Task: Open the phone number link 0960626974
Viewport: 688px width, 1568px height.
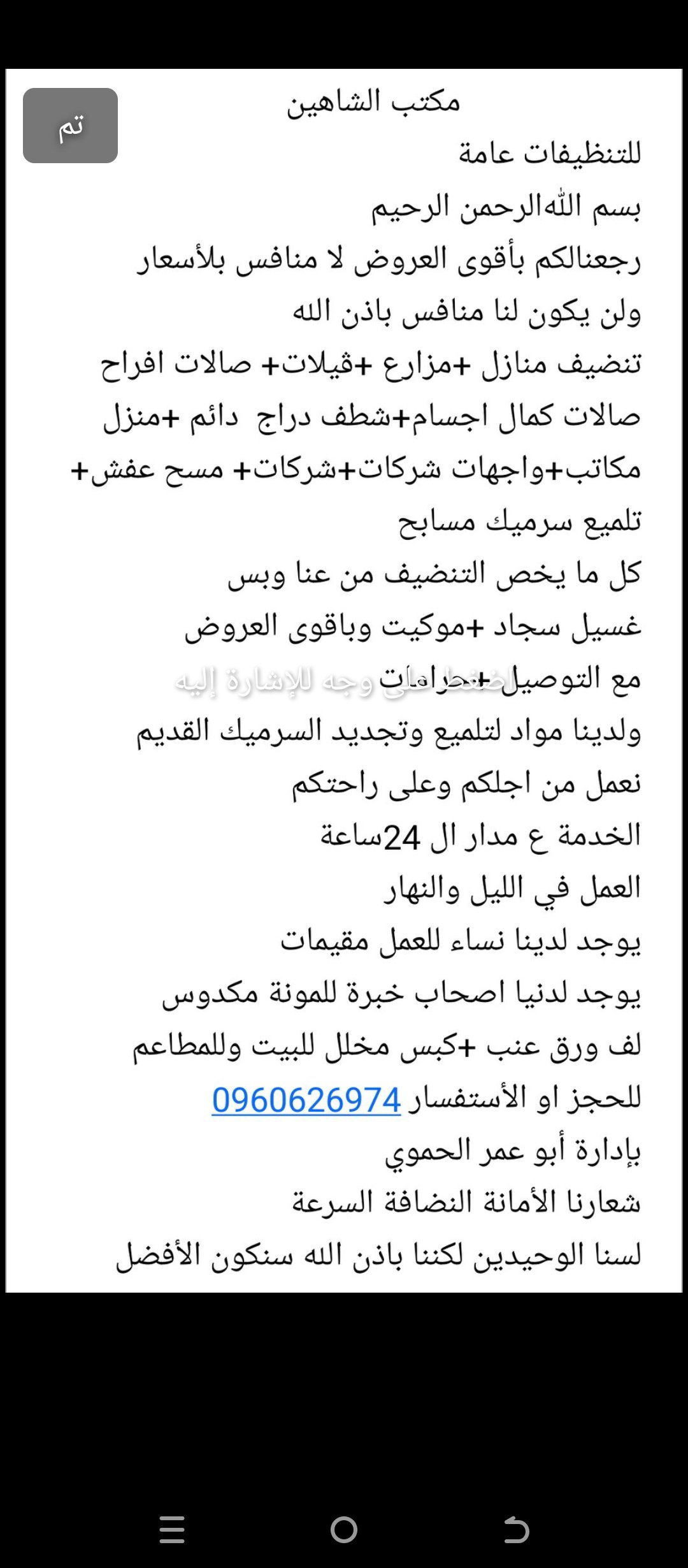Action: click(306, 1100)
